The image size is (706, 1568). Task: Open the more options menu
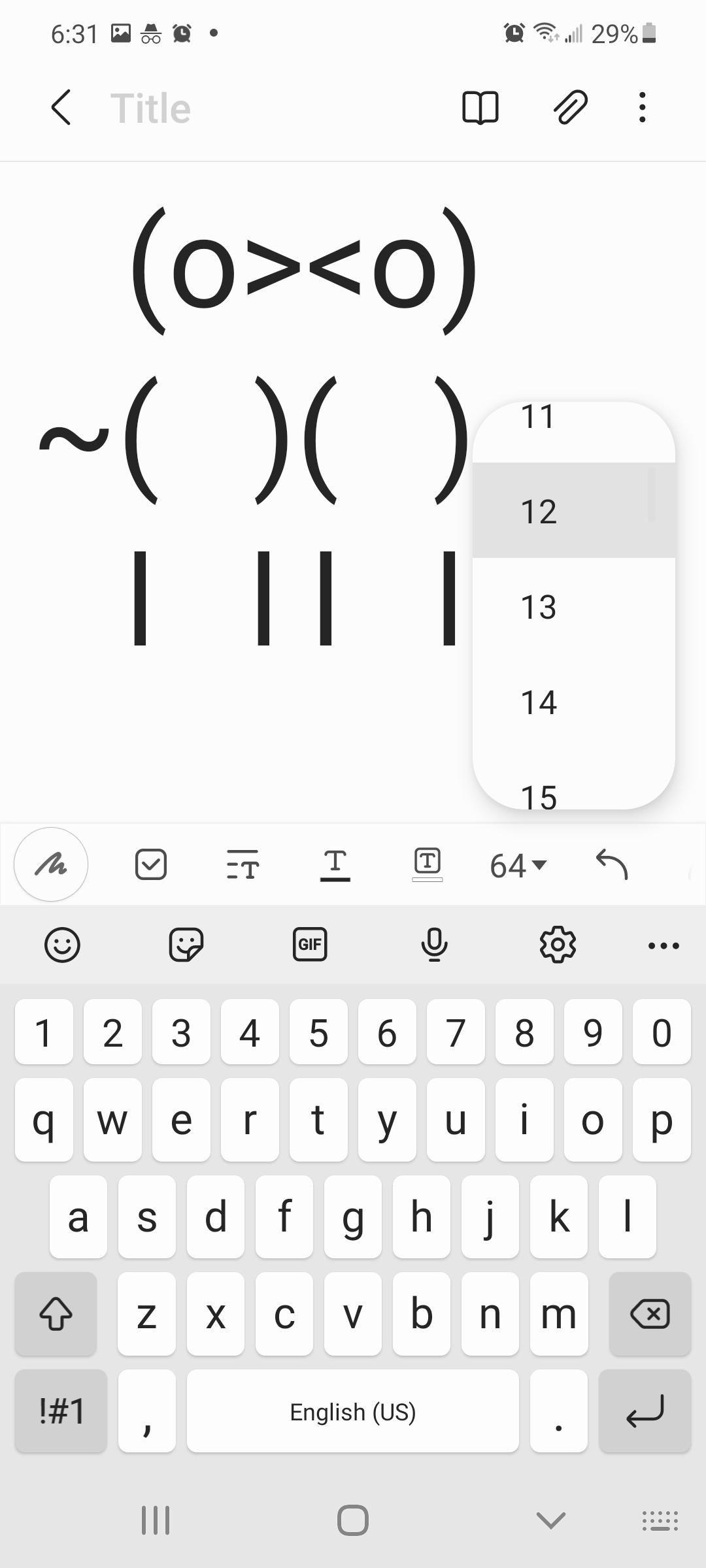click(642, 107)
